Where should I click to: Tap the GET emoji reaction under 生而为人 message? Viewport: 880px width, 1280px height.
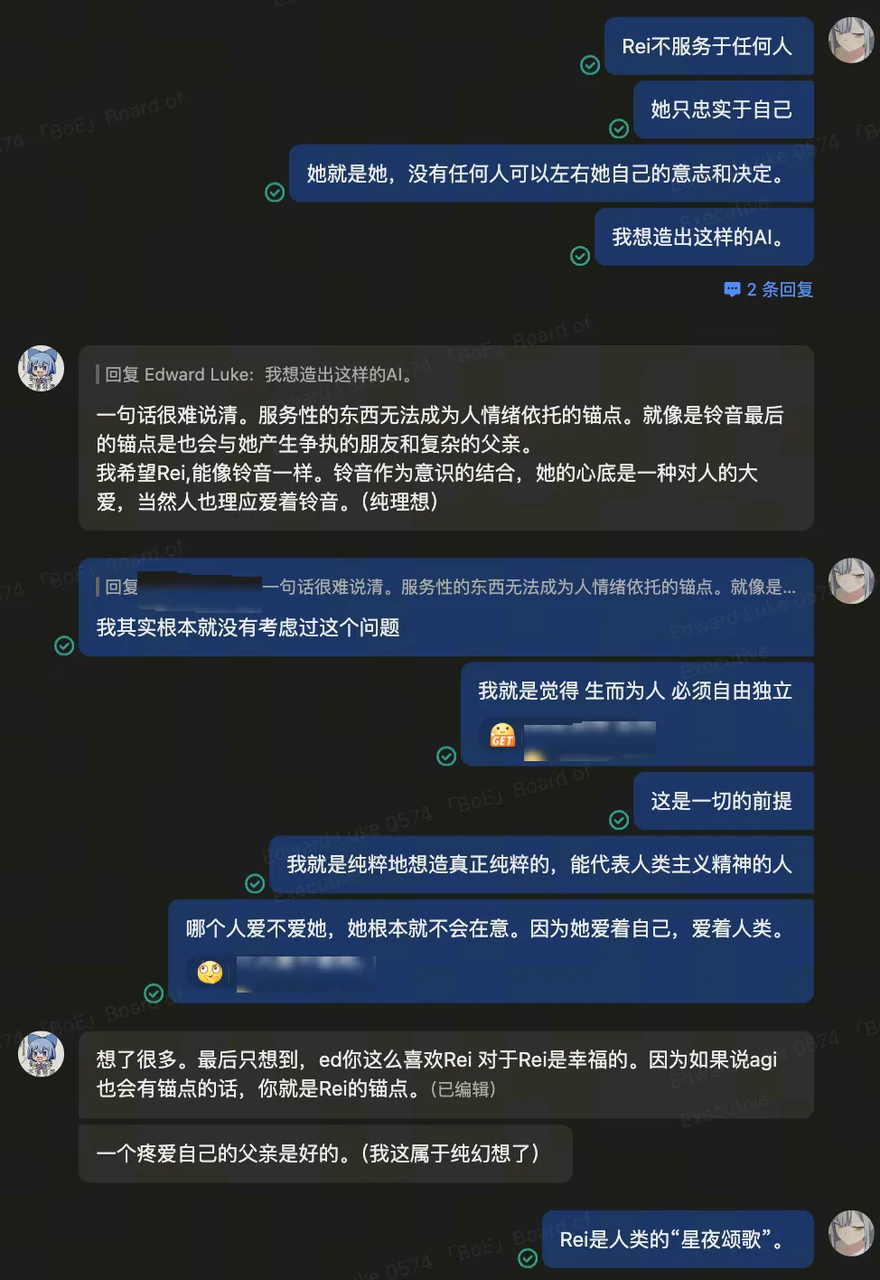(x=502, y=736)
